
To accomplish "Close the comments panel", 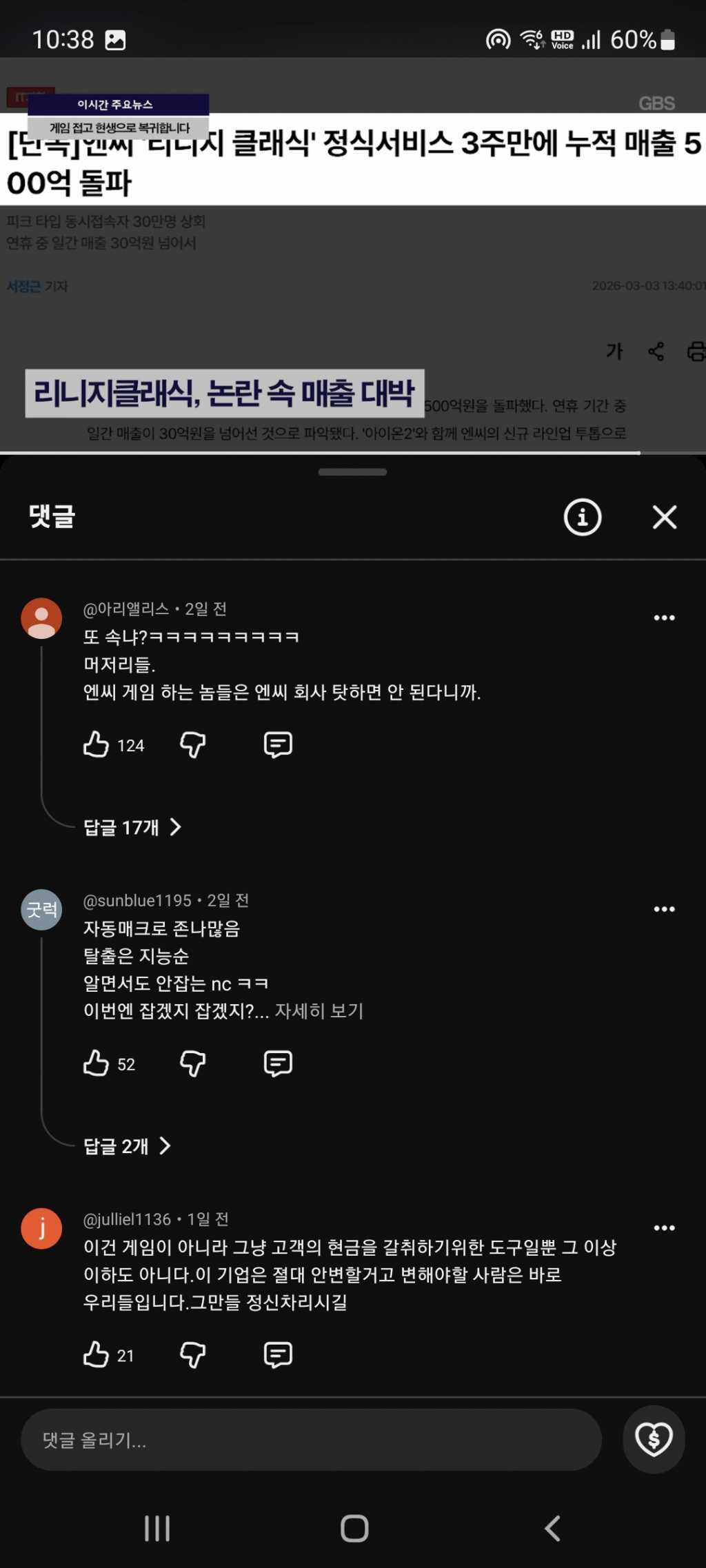I will point(665,517).
